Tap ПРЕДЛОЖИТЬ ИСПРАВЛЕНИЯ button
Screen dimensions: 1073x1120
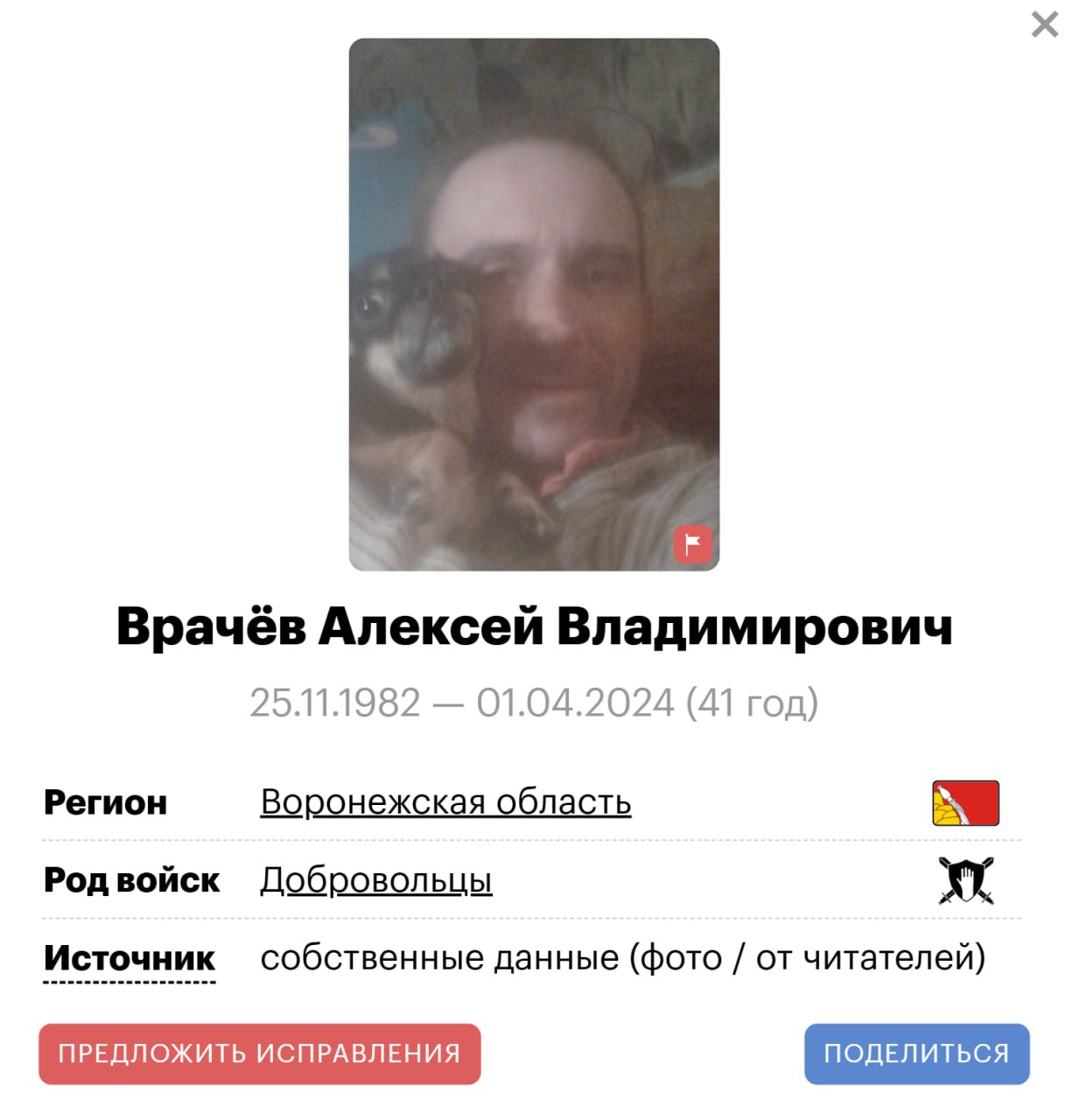coord(260,1053)
